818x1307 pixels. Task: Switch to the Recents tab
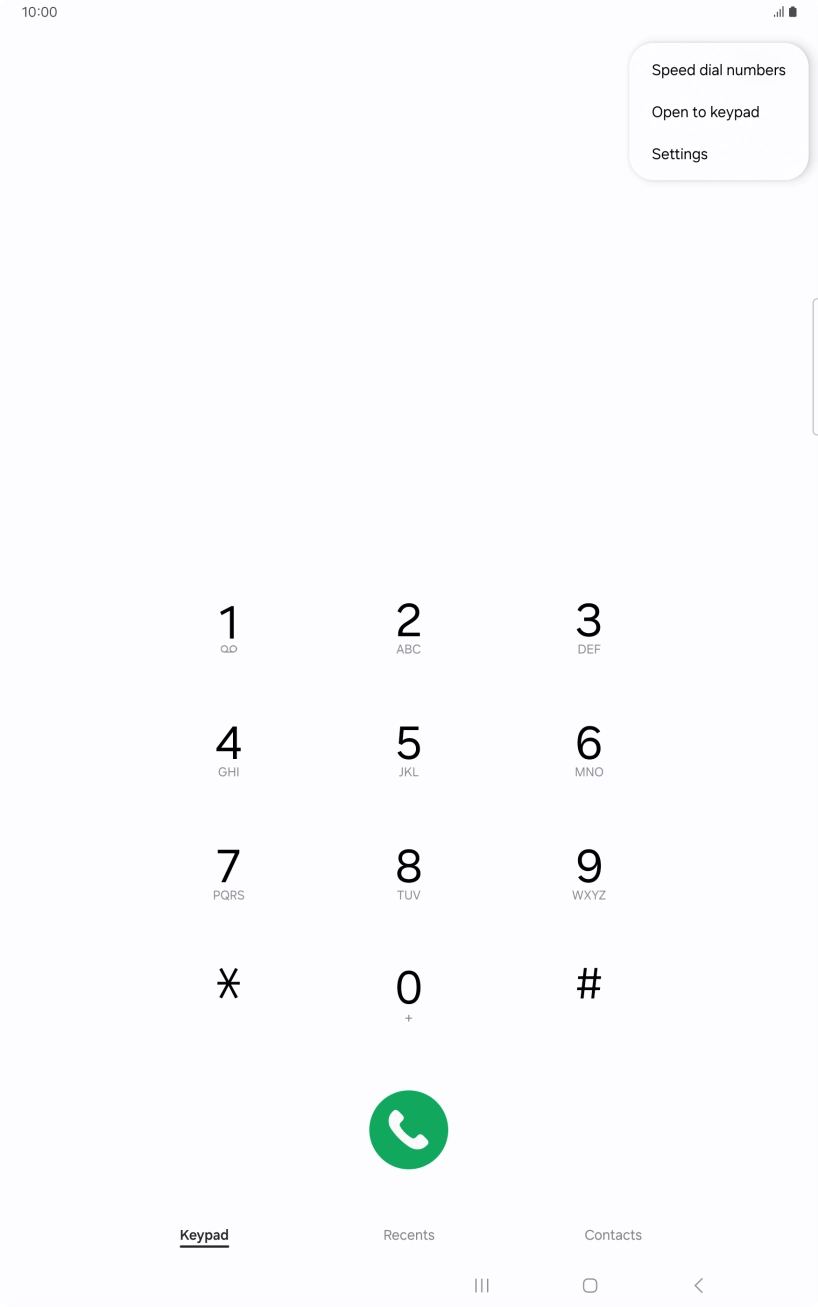(x=408, y=1235)
